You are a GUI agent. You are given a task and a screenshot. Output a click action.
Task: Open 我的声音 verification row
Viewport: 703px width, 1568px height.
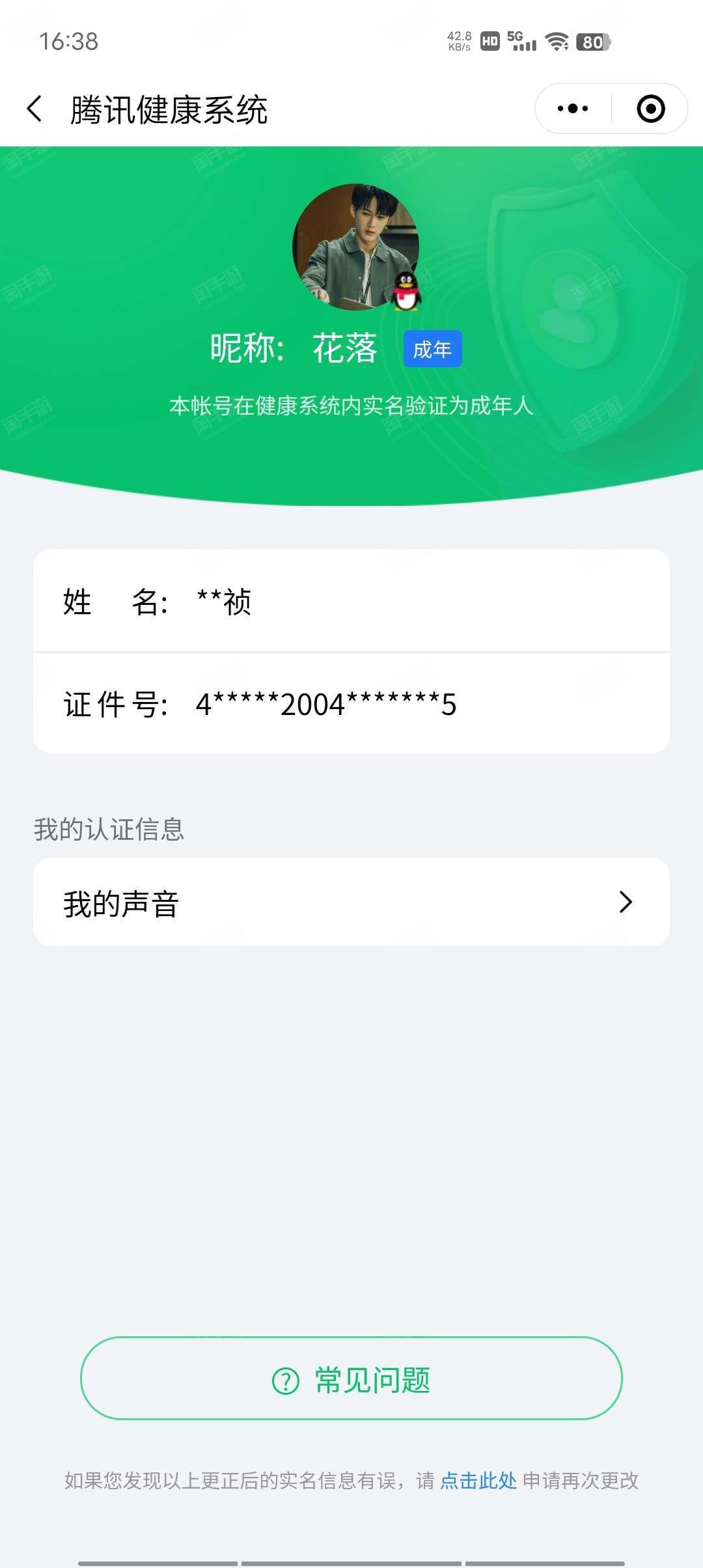(351, 903)
